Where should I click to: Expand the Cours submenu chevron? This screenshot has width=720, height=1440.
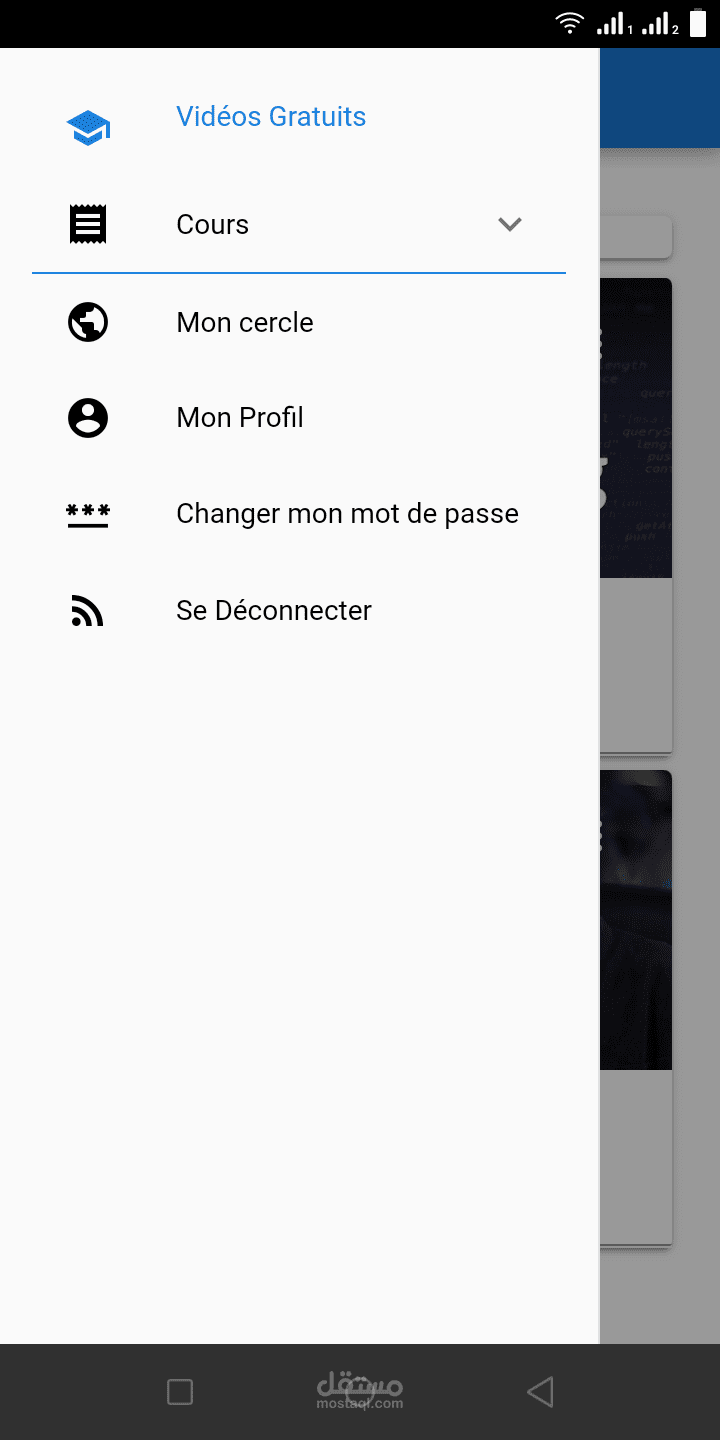pyautogui.click(x=510, y=225)
